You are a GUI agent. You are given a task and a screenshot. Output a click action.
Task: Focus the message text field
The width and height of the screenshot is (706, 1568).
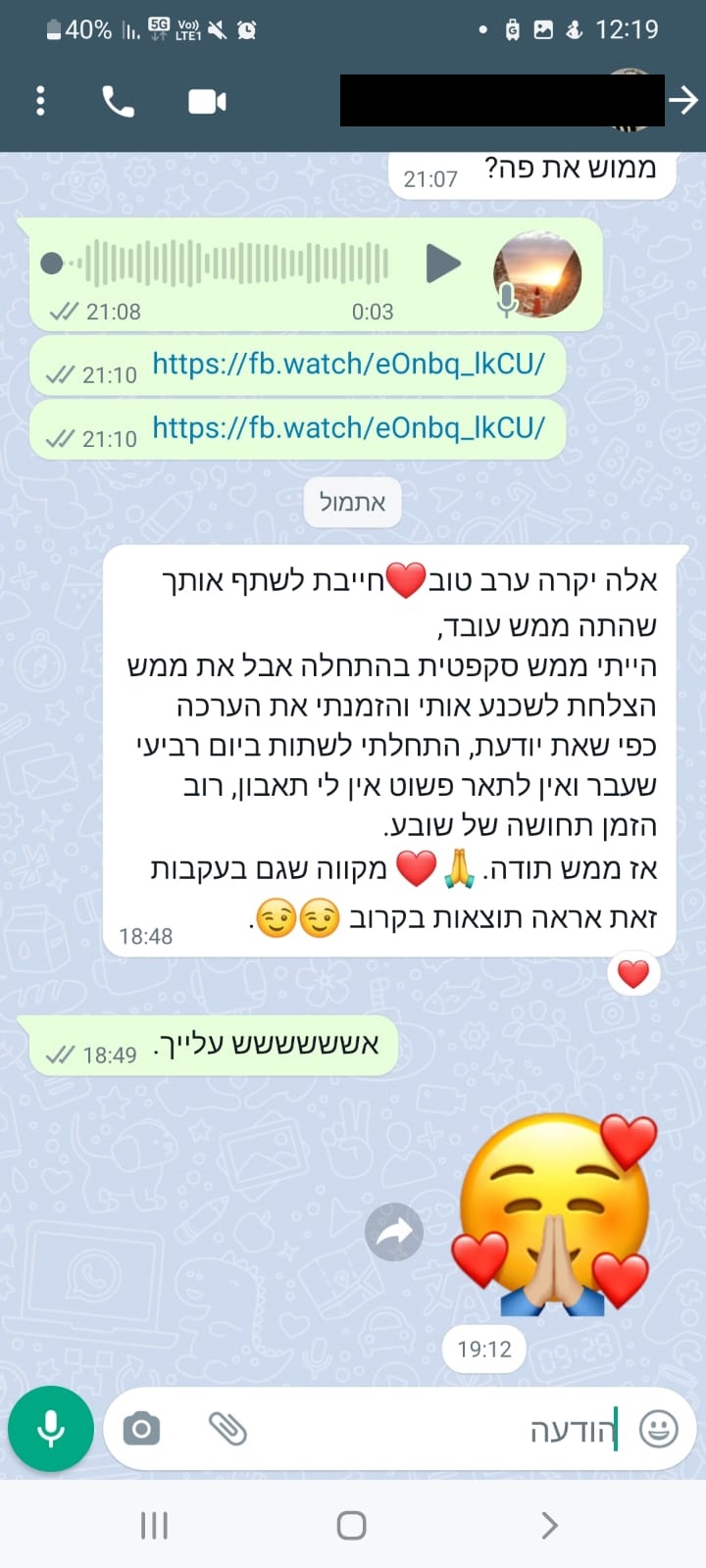click(441, 1429)
